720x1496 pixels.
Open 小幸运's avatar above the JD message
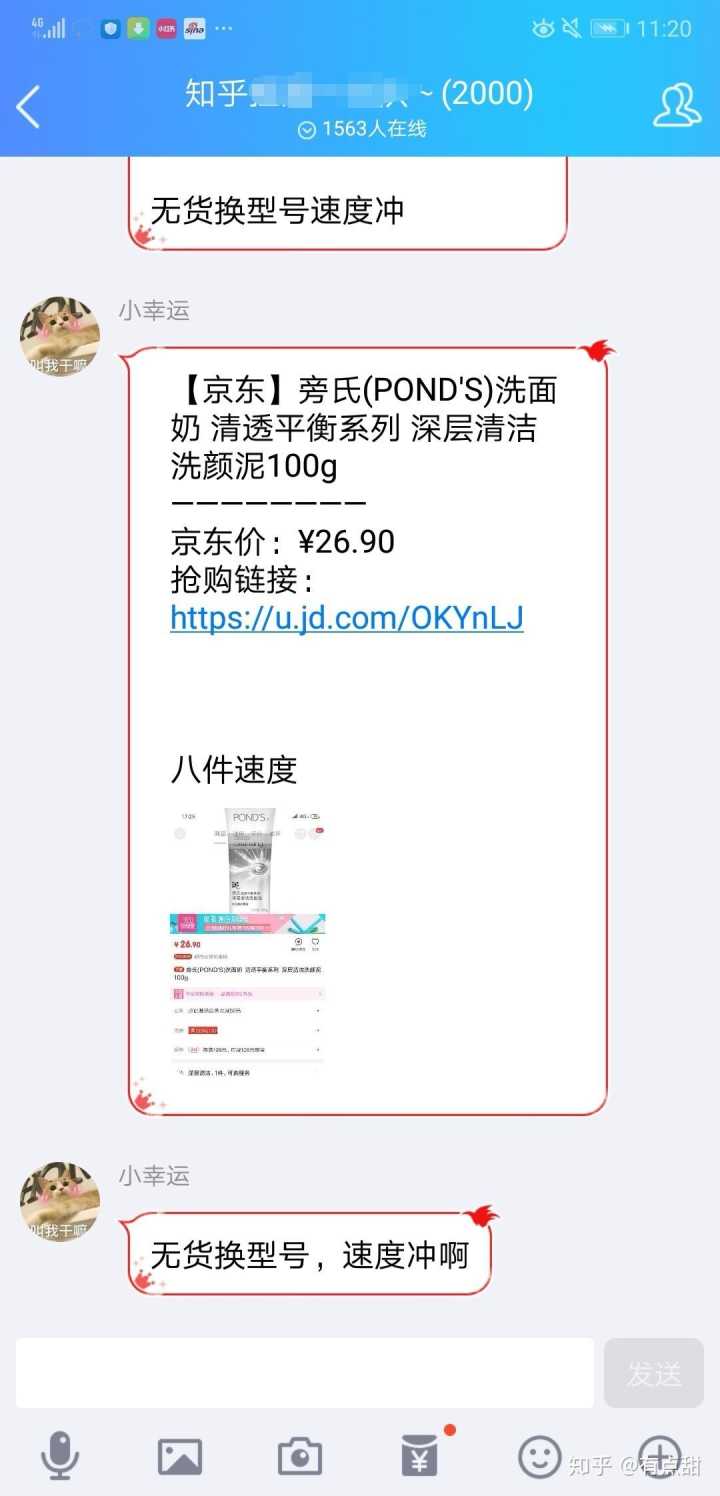(x=60, y=336)
